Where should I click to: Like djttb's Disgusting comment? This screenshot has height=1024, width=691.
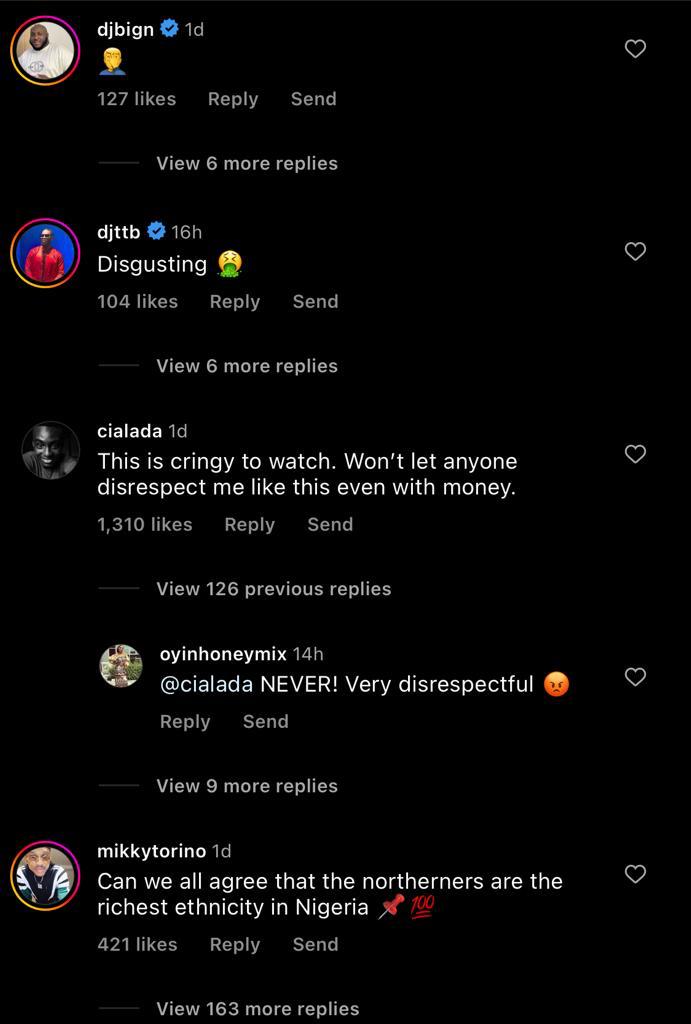635,251
